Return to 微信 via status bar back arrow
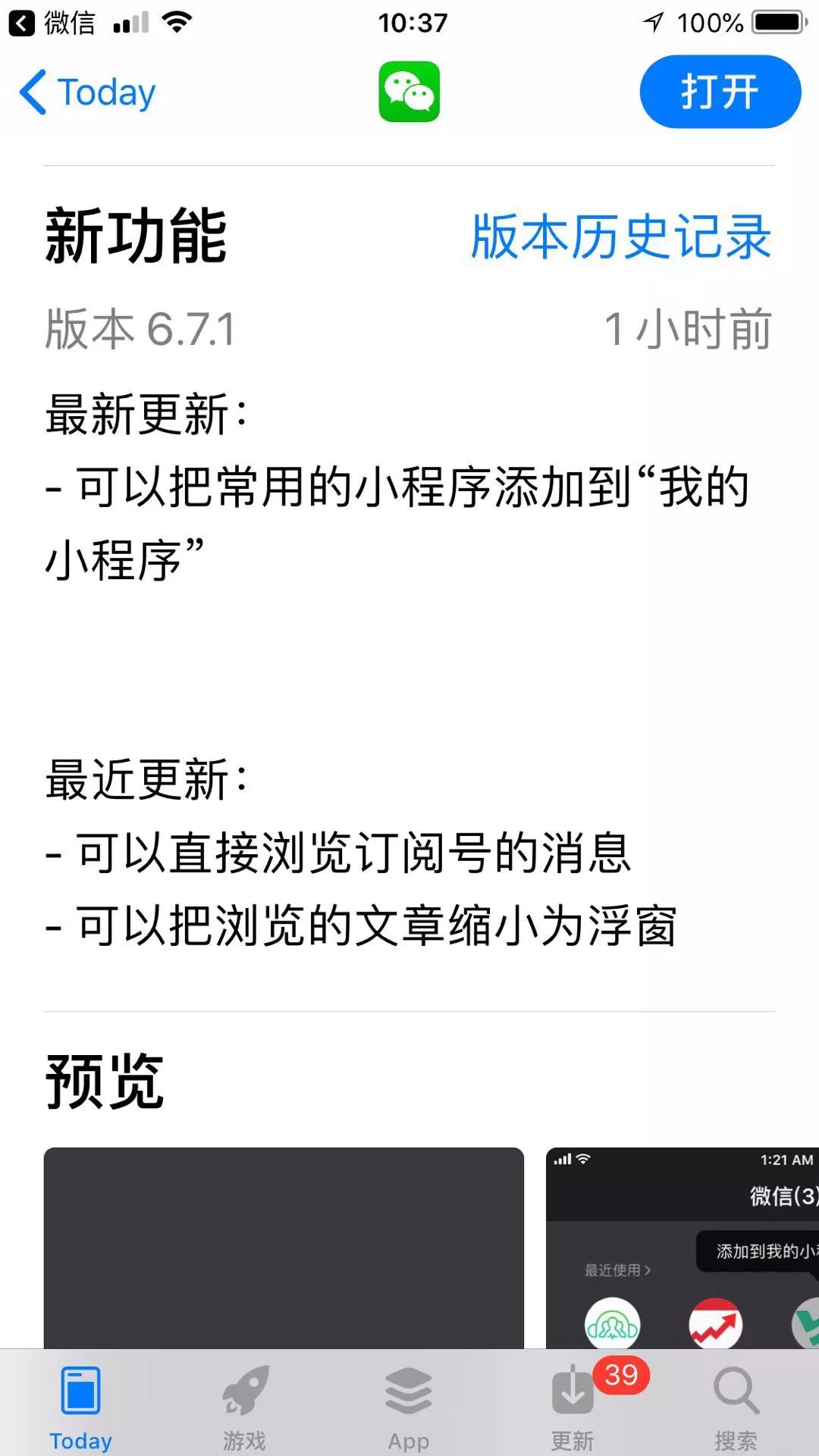819x1456 pixels. (x=52, y=23)
